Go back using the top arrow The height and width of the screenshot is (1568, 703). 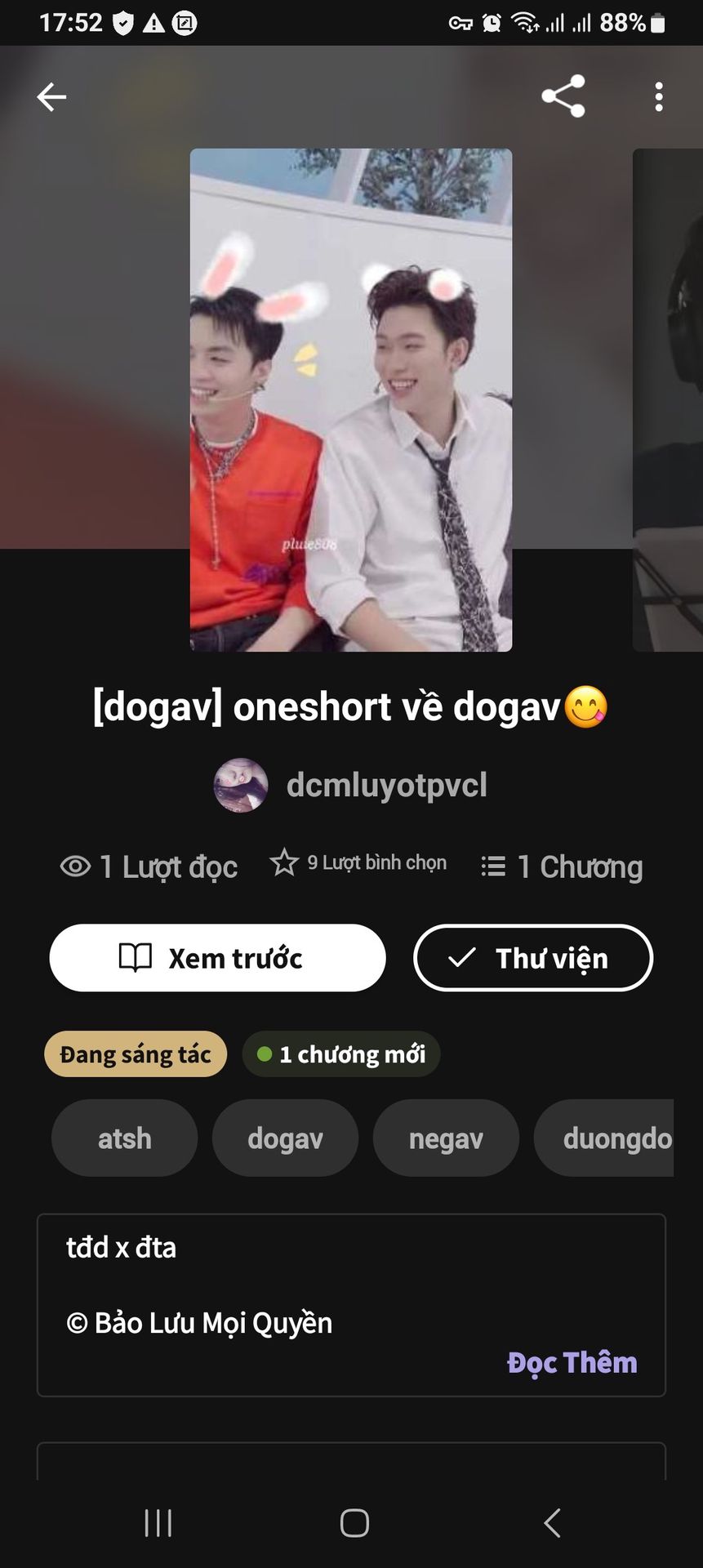(x=51, y=97)
